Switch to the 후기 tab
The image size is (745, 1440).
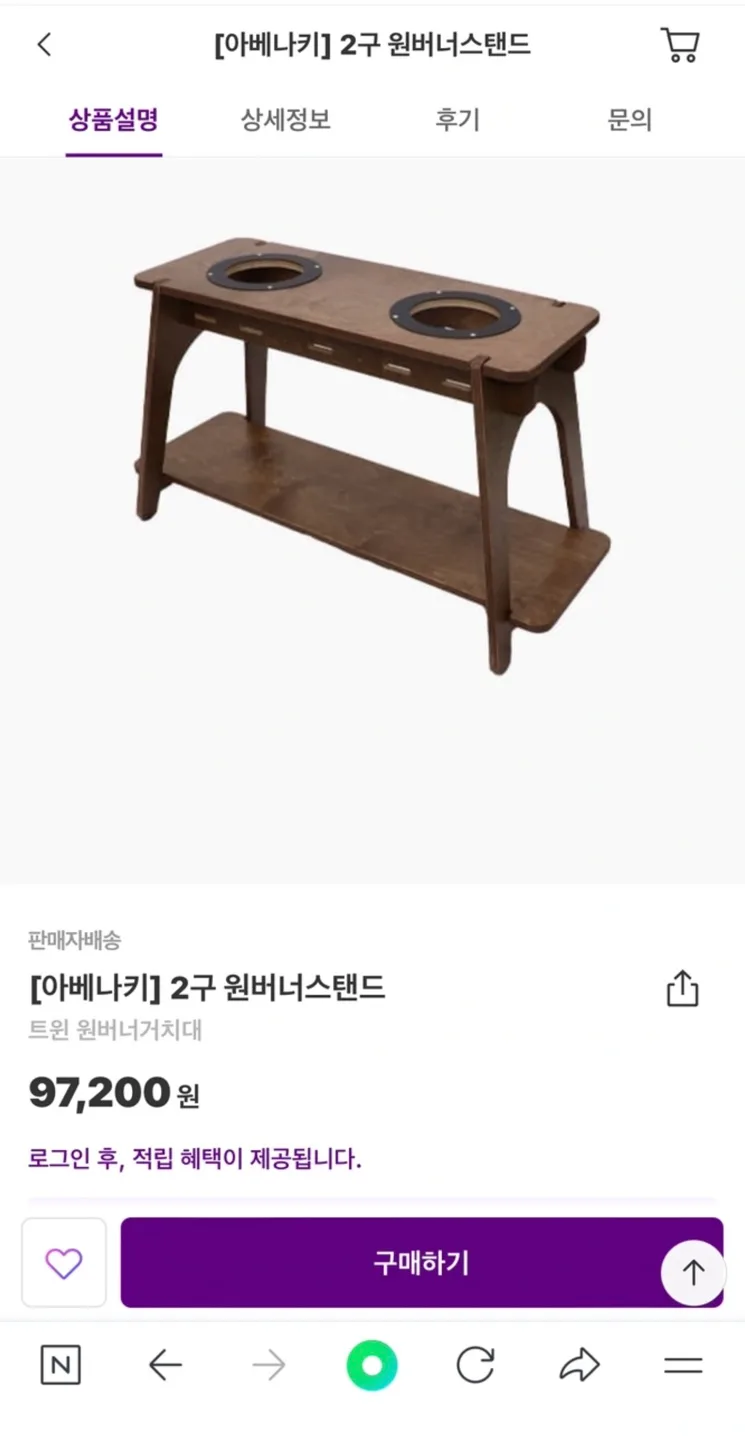click(x=457, y=121)
